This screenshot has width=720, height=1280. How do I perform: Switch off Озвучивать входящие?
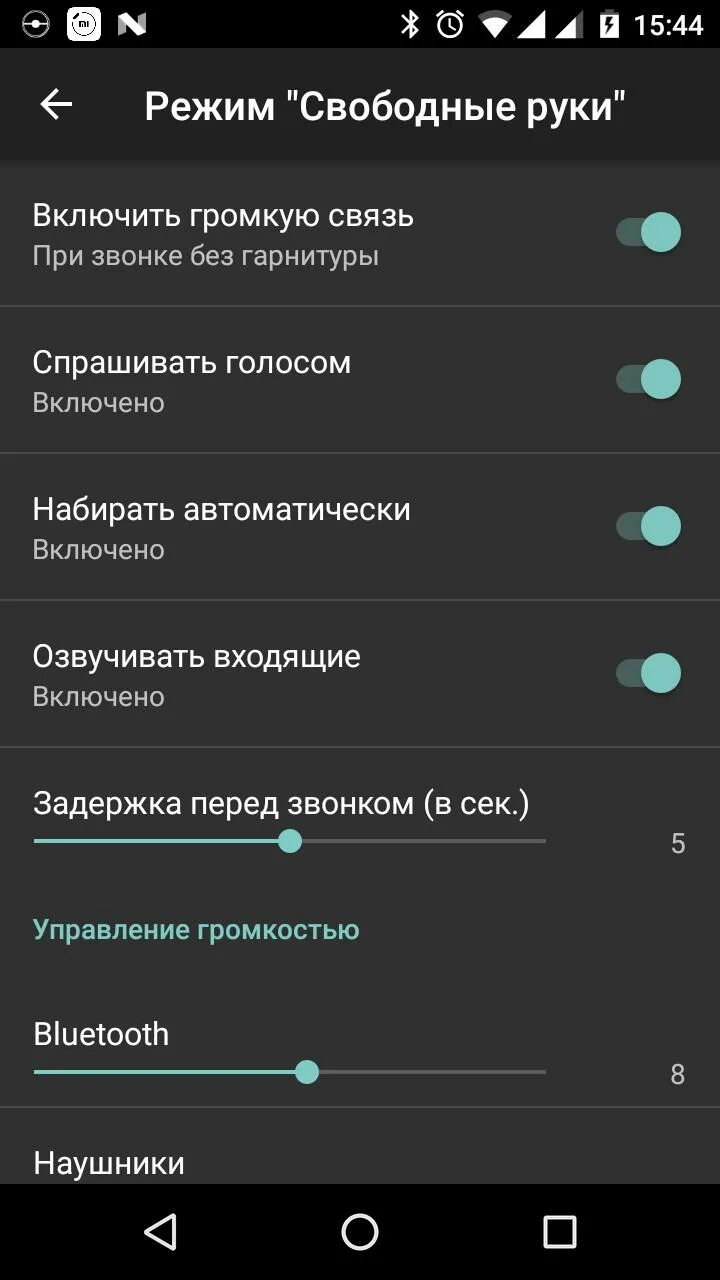click(648, 673)
